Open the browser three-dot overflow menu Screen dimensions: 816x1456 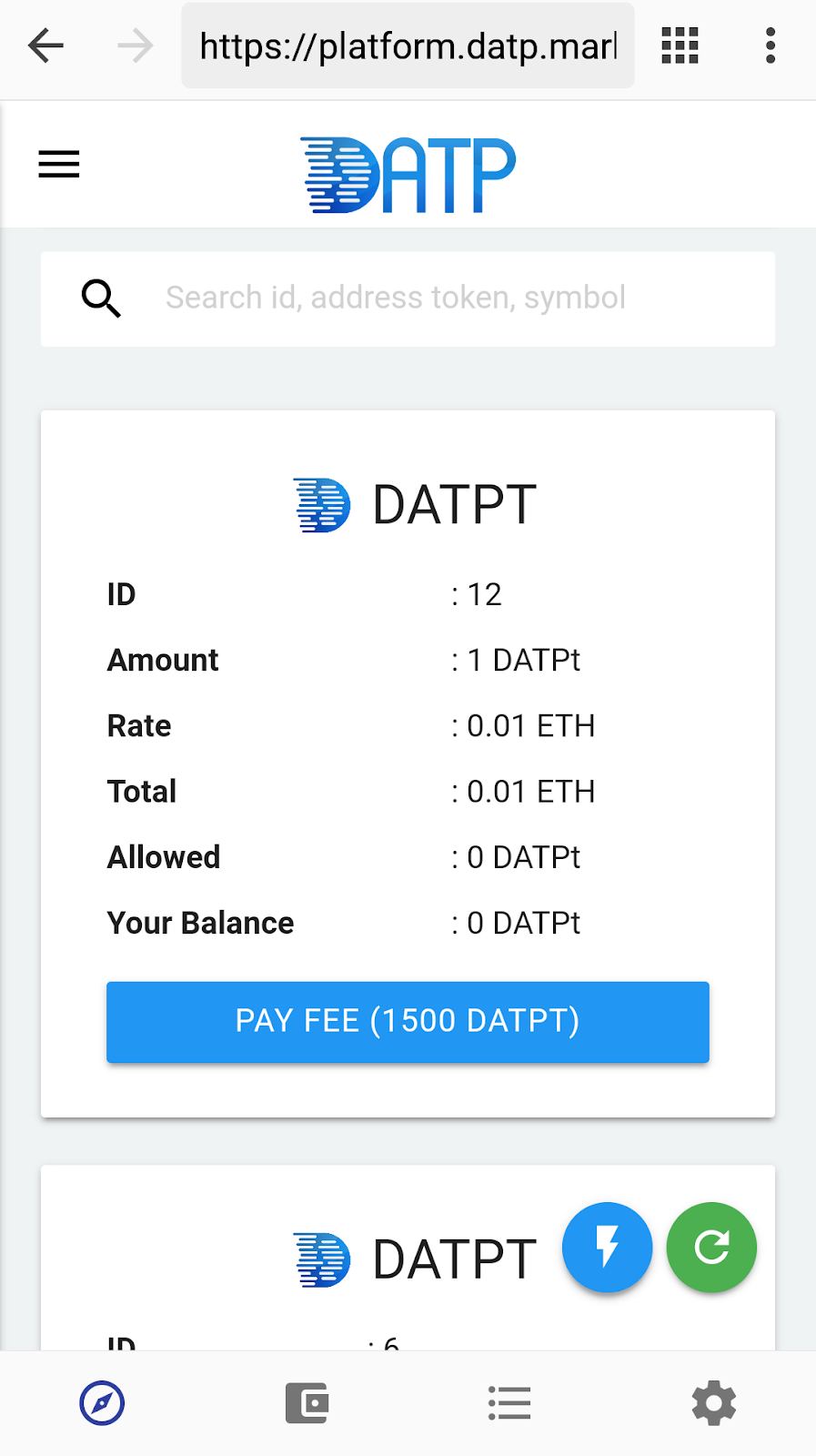[770, 45]
